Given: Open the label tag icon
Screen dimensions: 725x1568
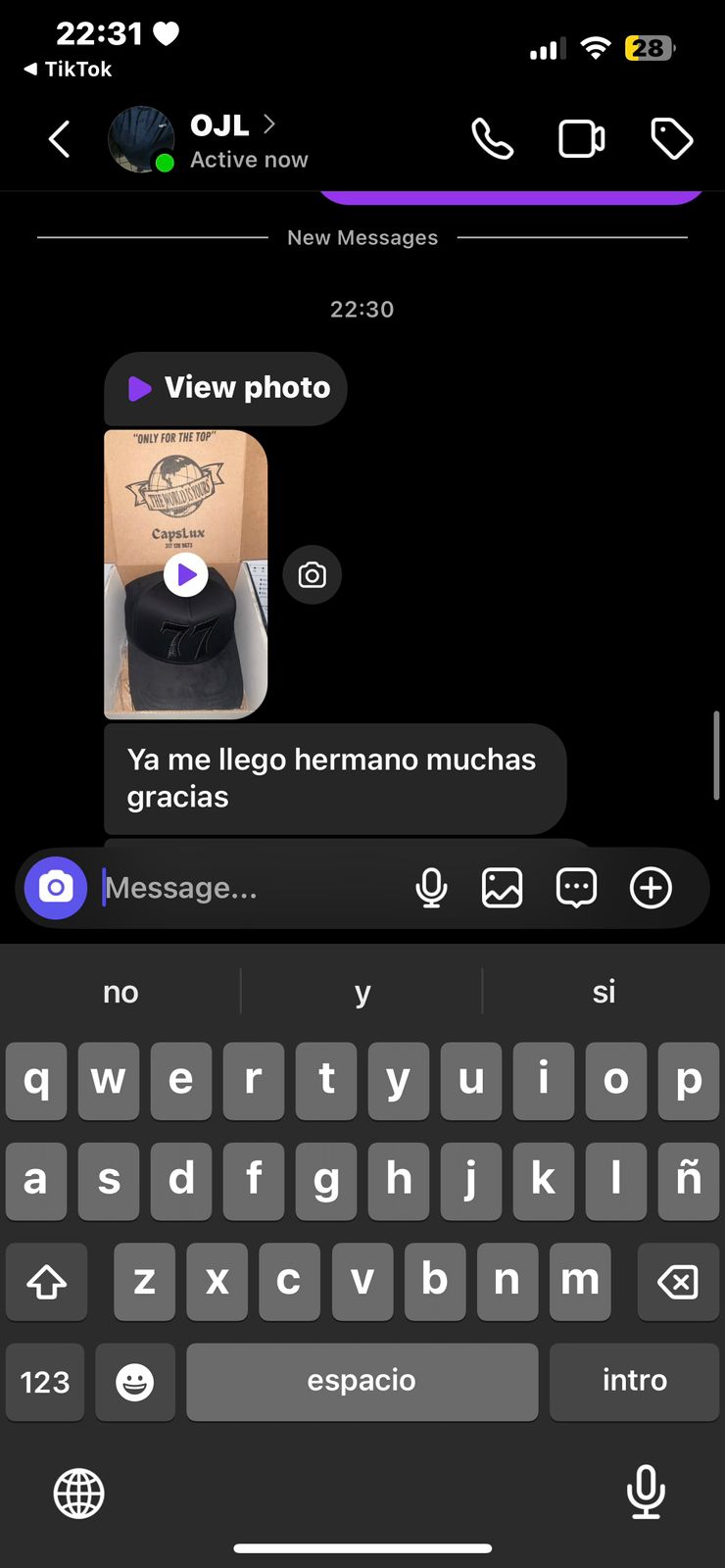Looking at the screenshot, I should 672,139.
